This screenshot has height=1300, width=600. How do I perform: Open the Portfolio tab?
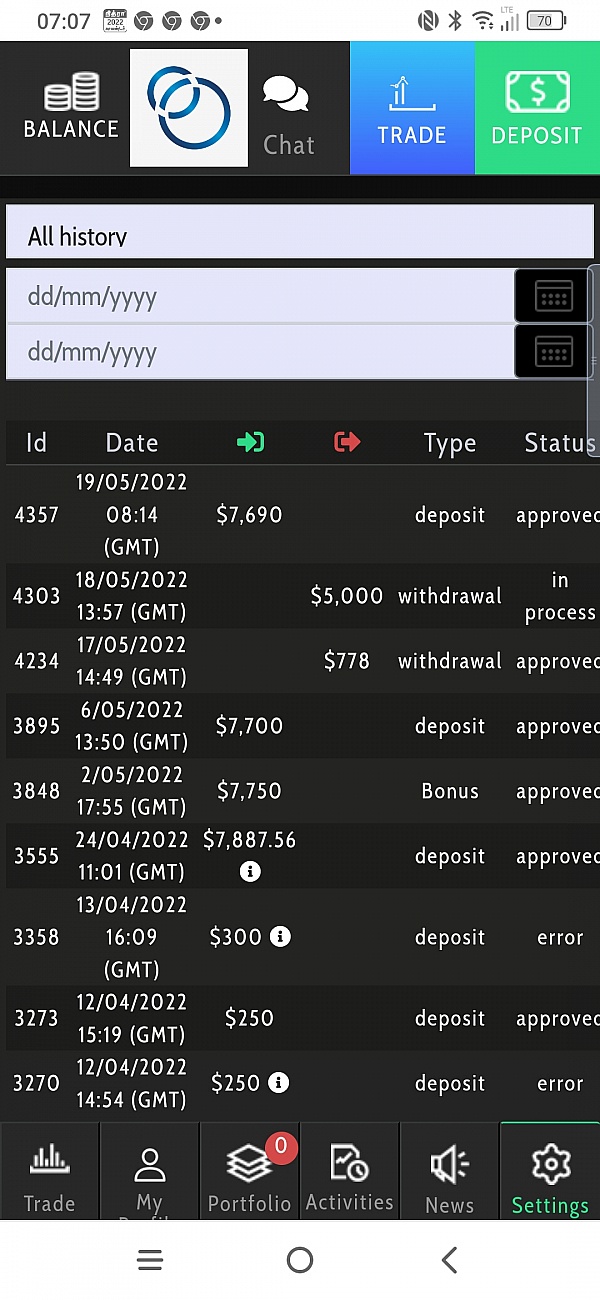249,1171
